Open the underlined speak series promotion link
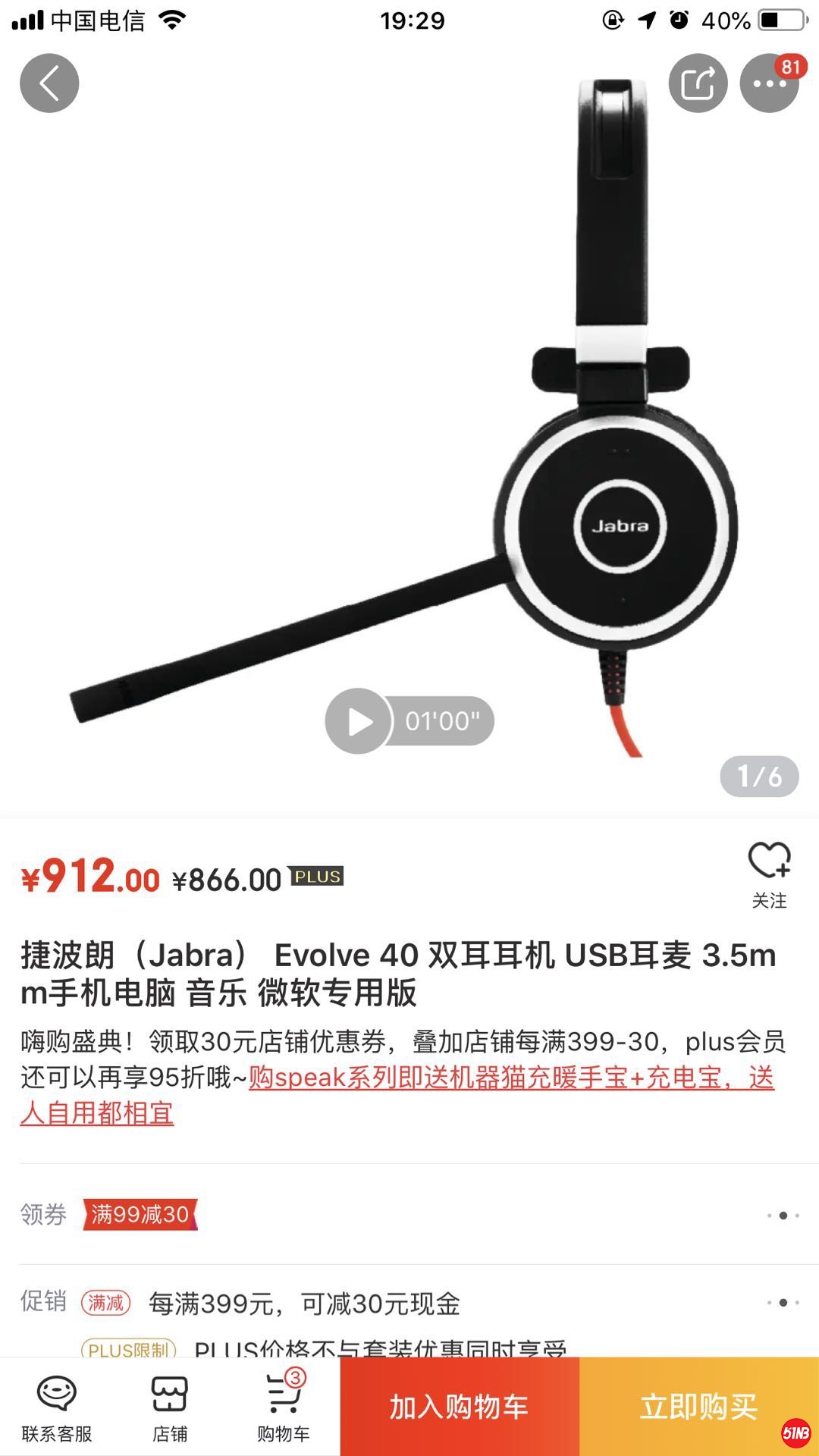Viewport: 819px width, 1456px height. [x=510, y=1078]
